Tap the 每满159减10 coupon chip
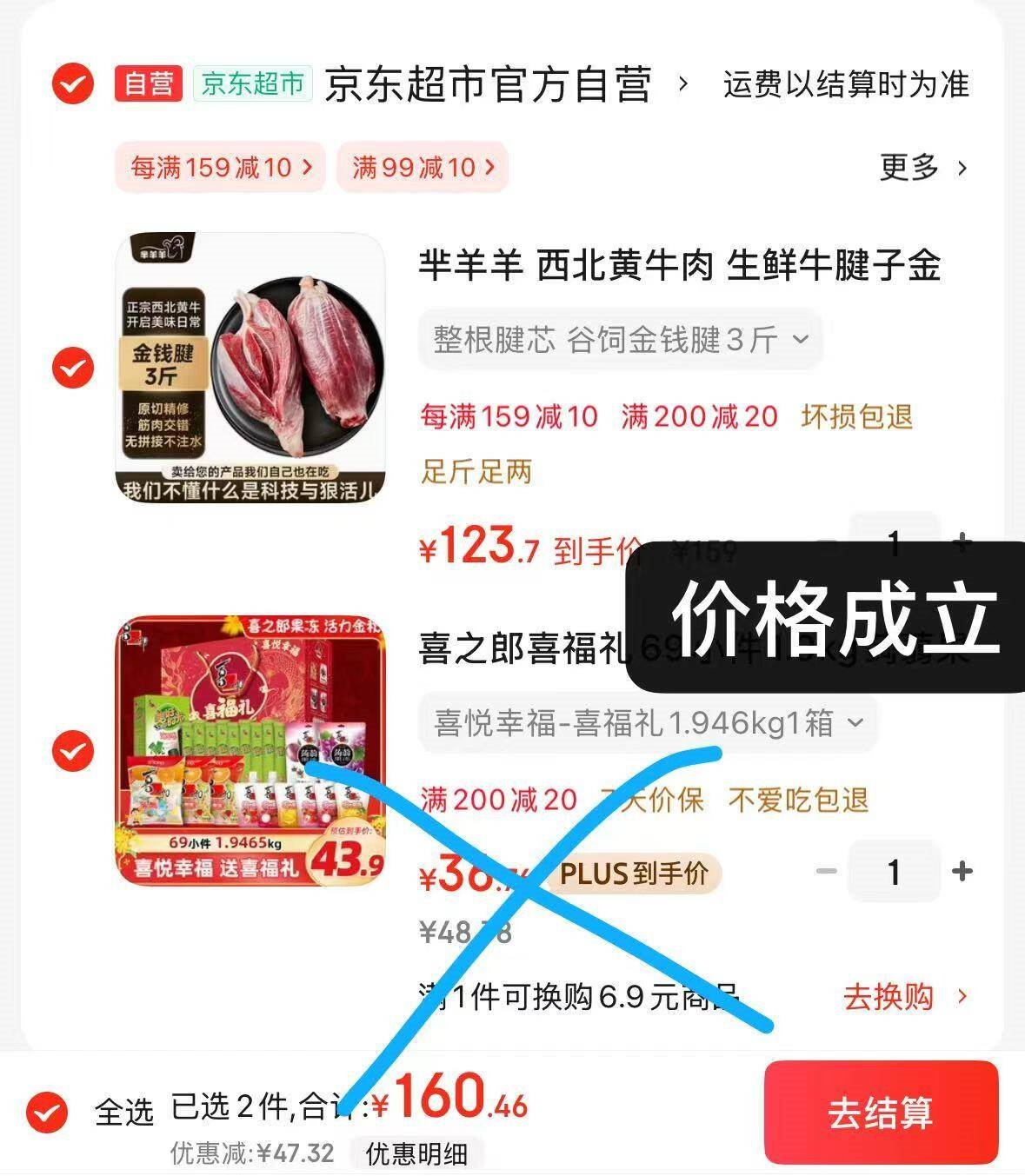 220,167
